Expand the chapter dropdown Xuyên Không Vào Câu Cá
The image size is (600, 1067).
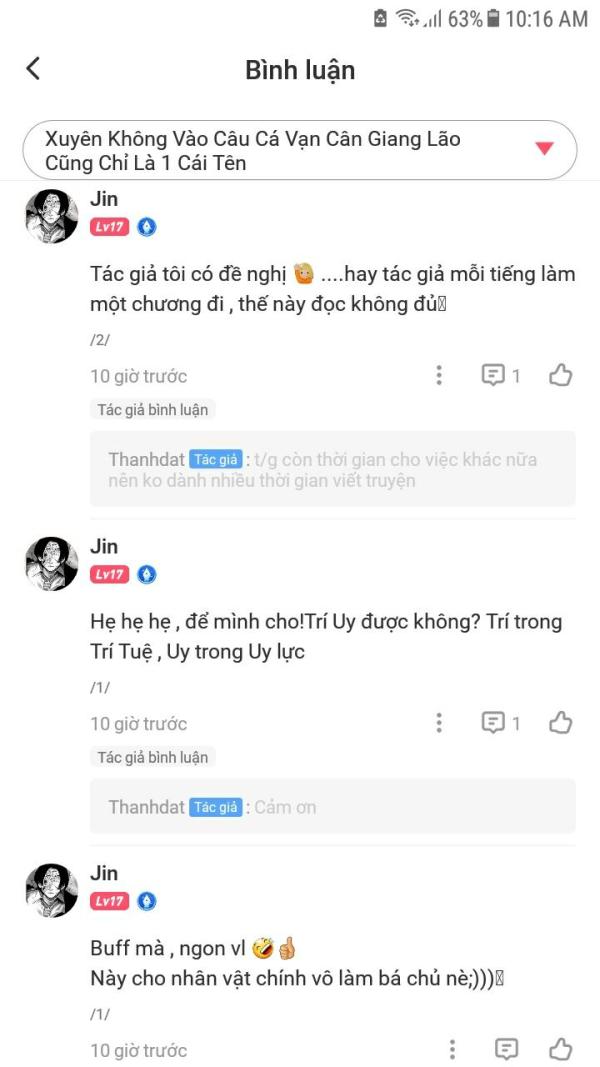(x=300, y=150)
